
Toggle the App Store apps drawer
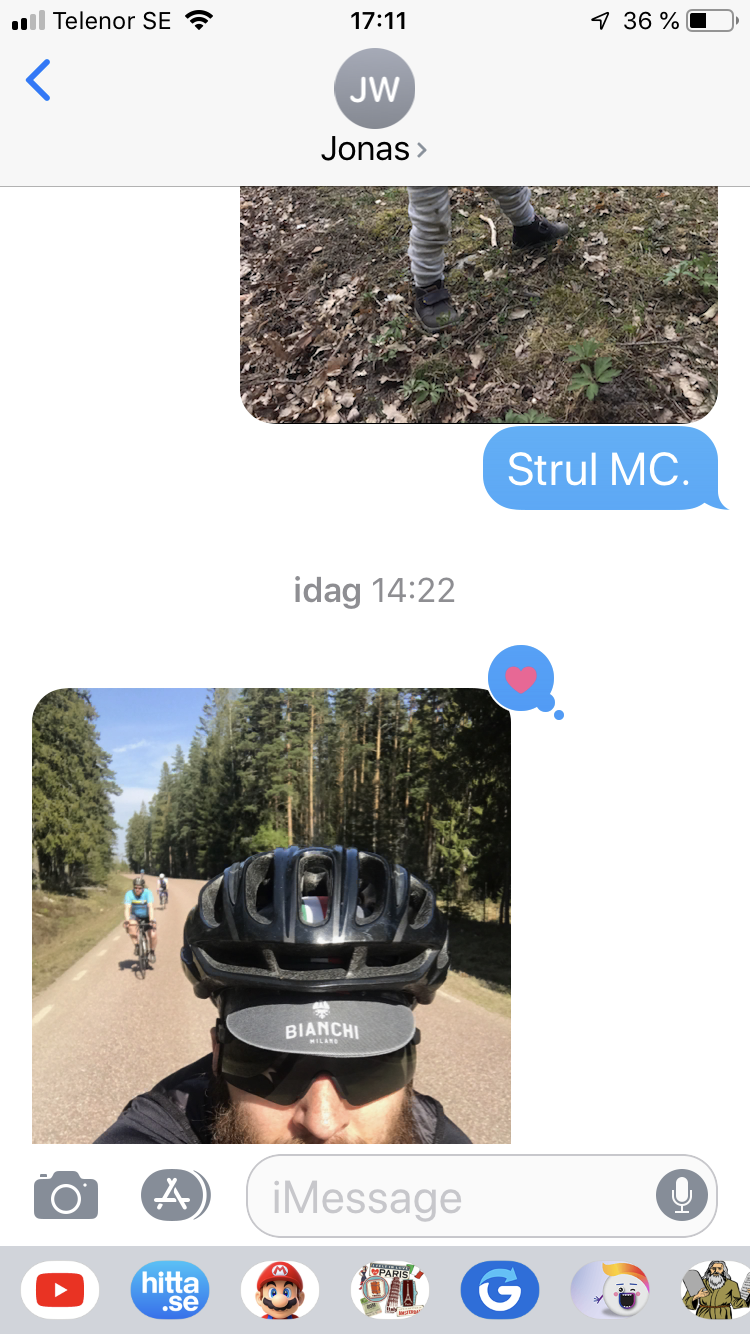coord(175,1195)
